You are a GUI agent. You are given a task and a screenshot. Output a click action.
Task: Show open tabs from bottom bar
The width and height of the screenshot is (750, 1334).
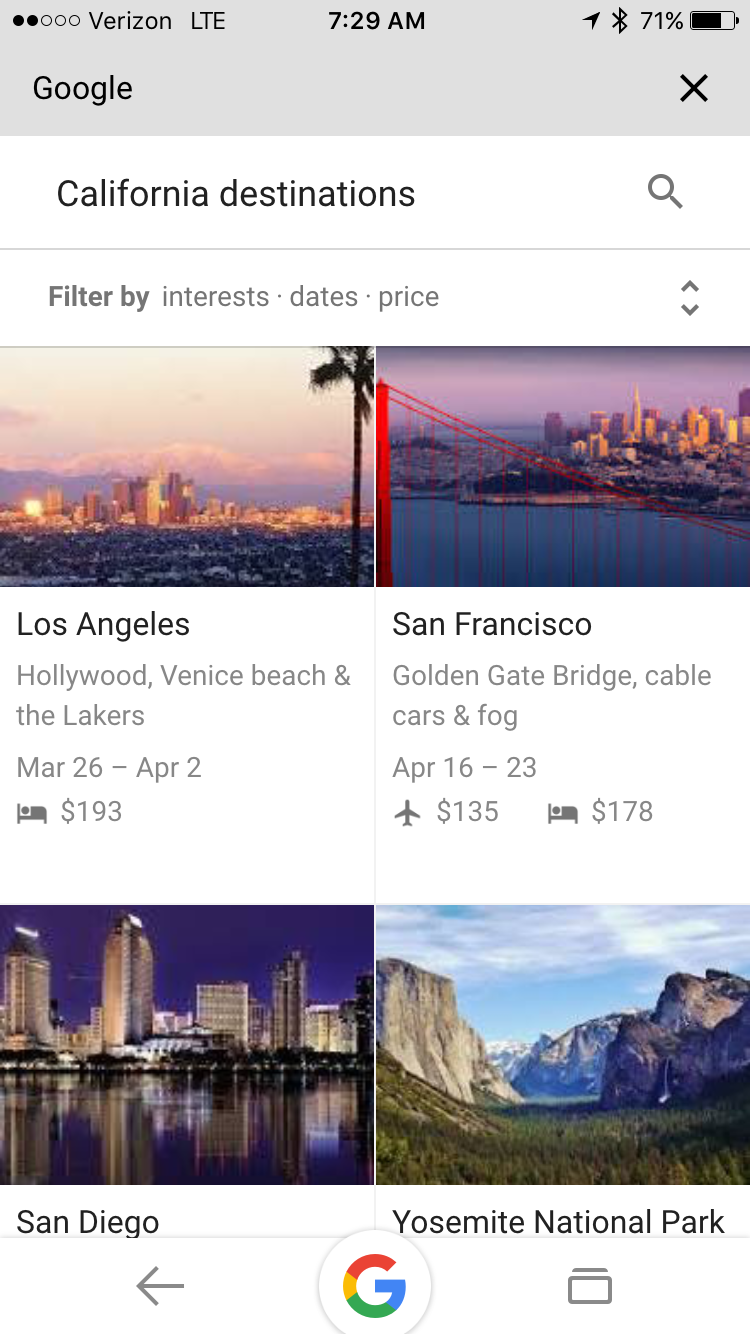[589, 1286]
